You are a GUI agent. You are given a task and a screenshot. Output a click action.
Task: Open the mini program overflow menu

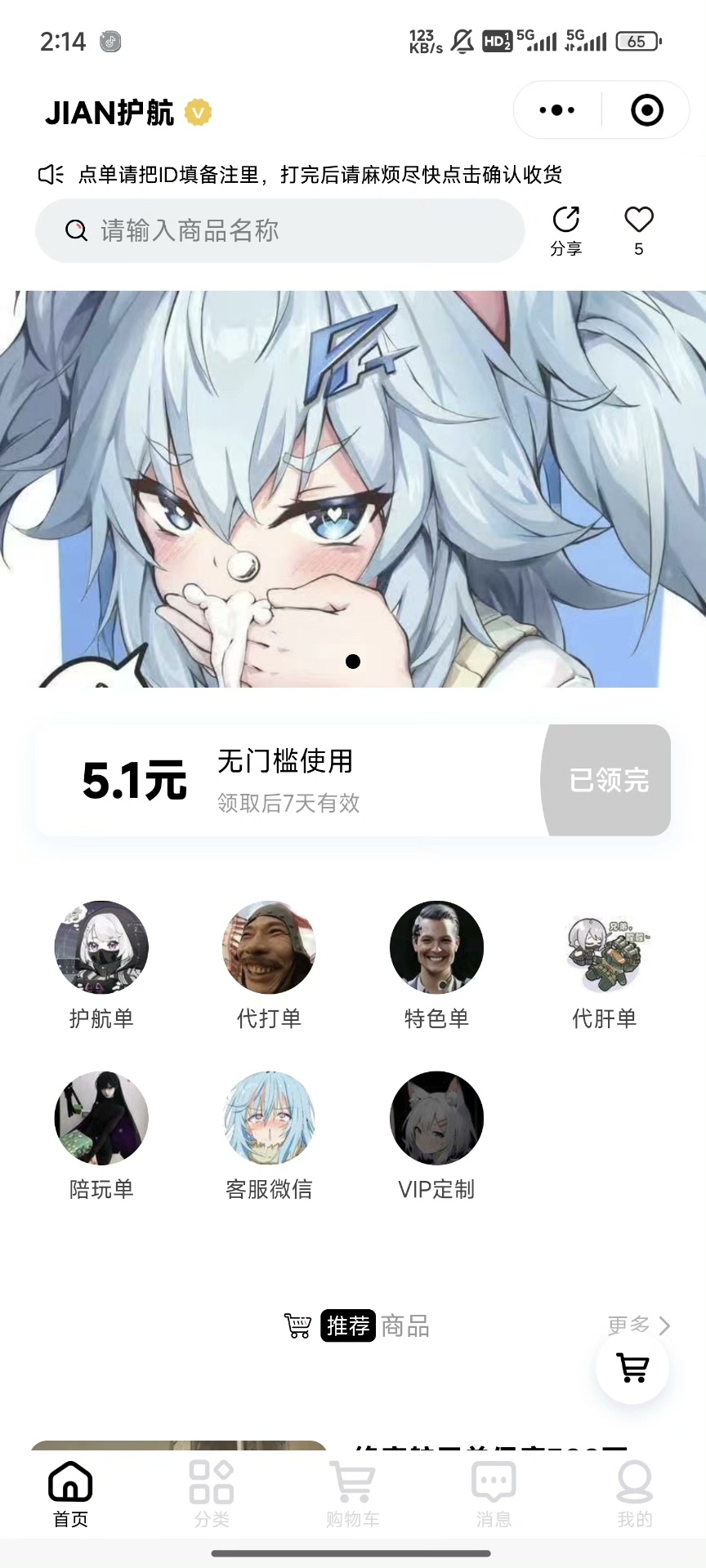[557, 110]
